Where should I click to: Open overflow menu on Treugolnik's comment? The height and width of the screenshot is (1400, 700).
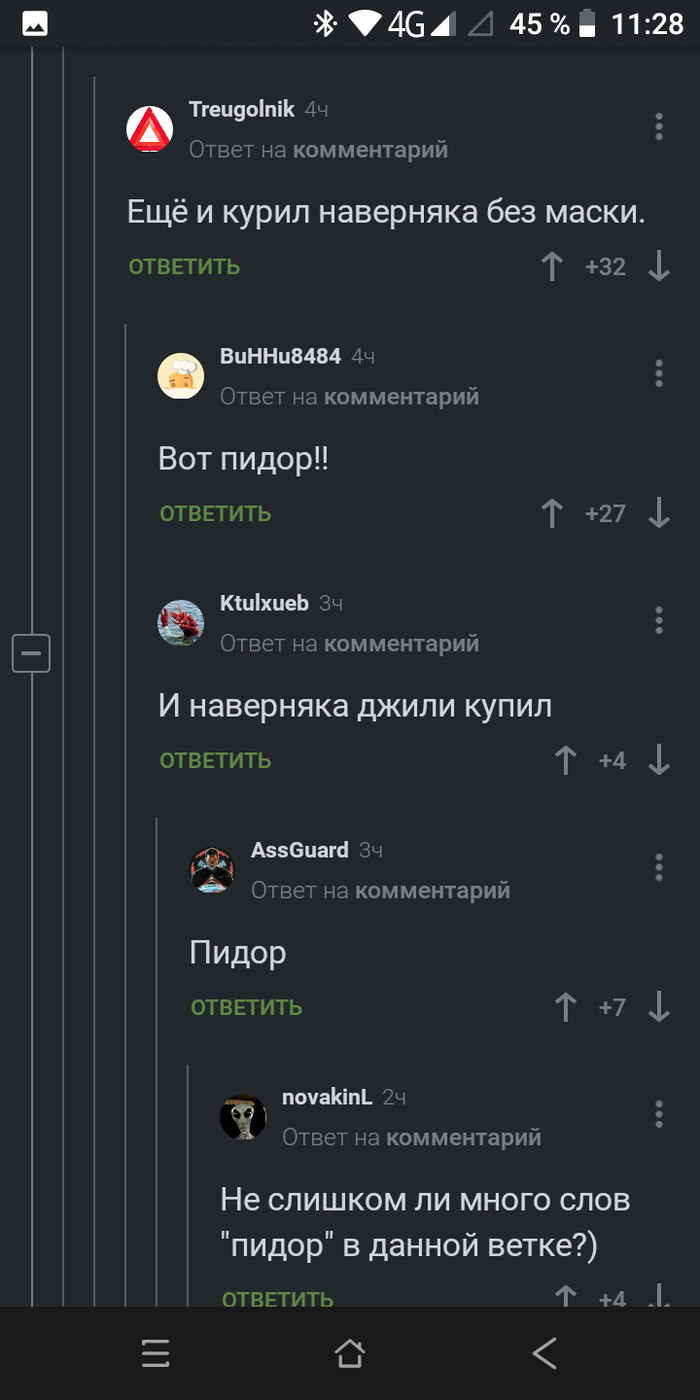(658, 127)
